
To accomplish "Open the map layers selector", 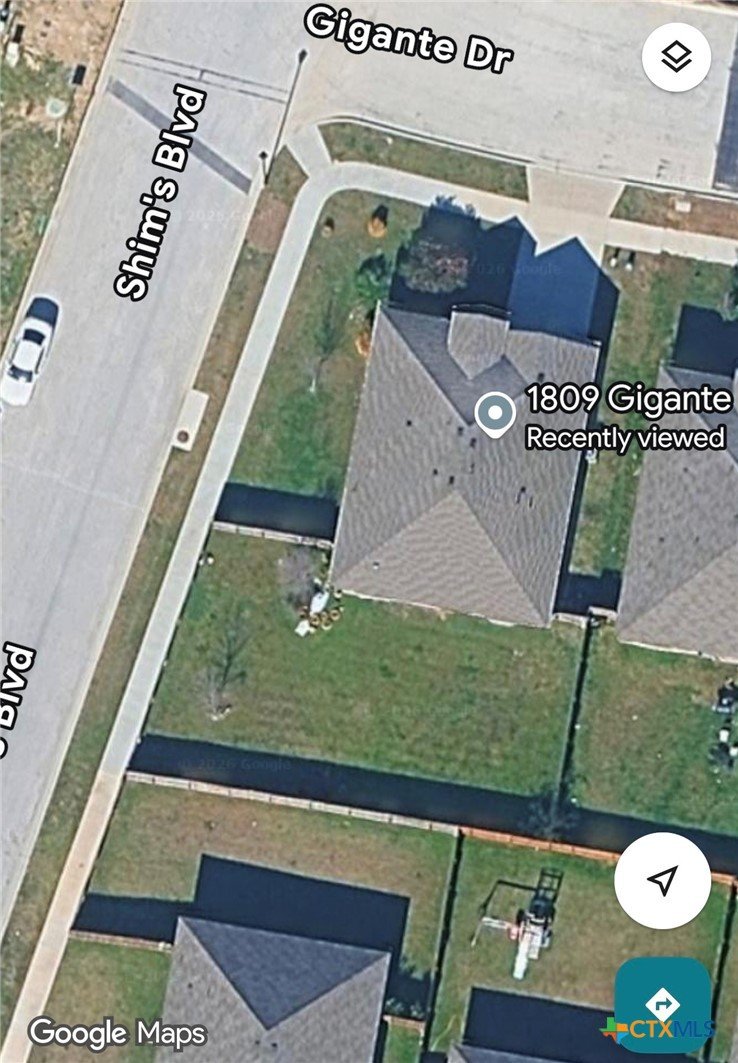I will tap(676, 57).
